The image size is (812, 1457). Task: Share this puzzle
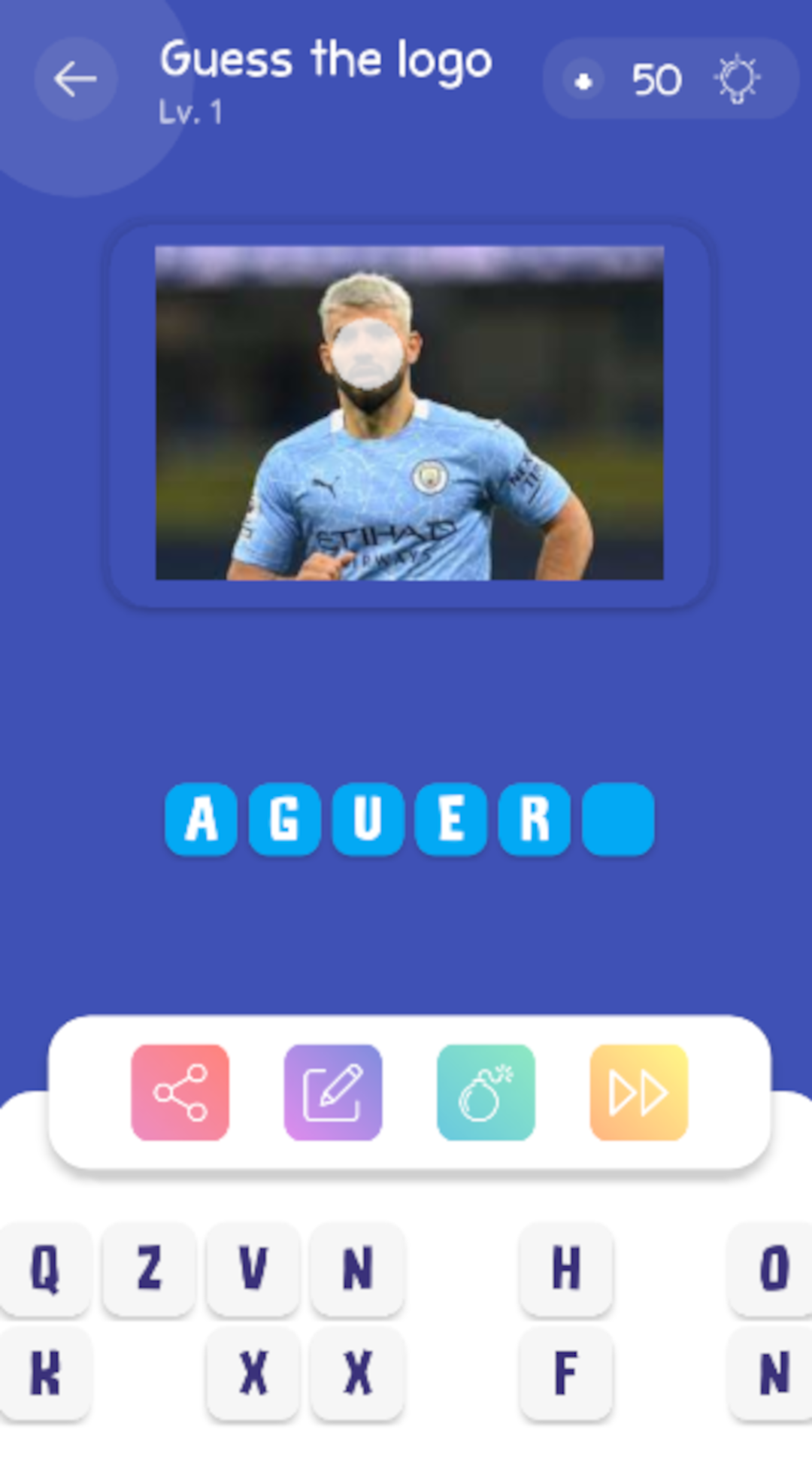[180, 1092]
